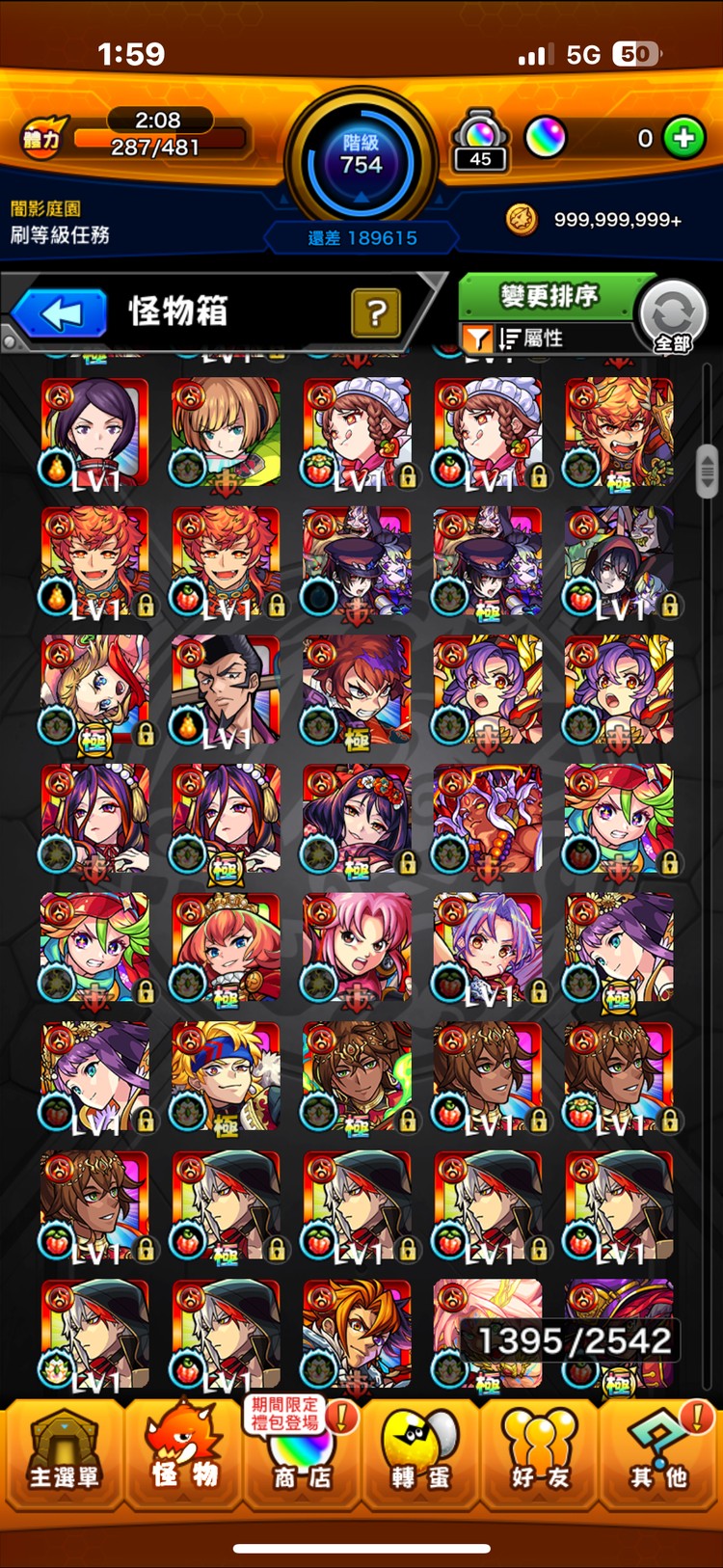
Task: Add orbs with the green plus button
Action: [684, 138]
